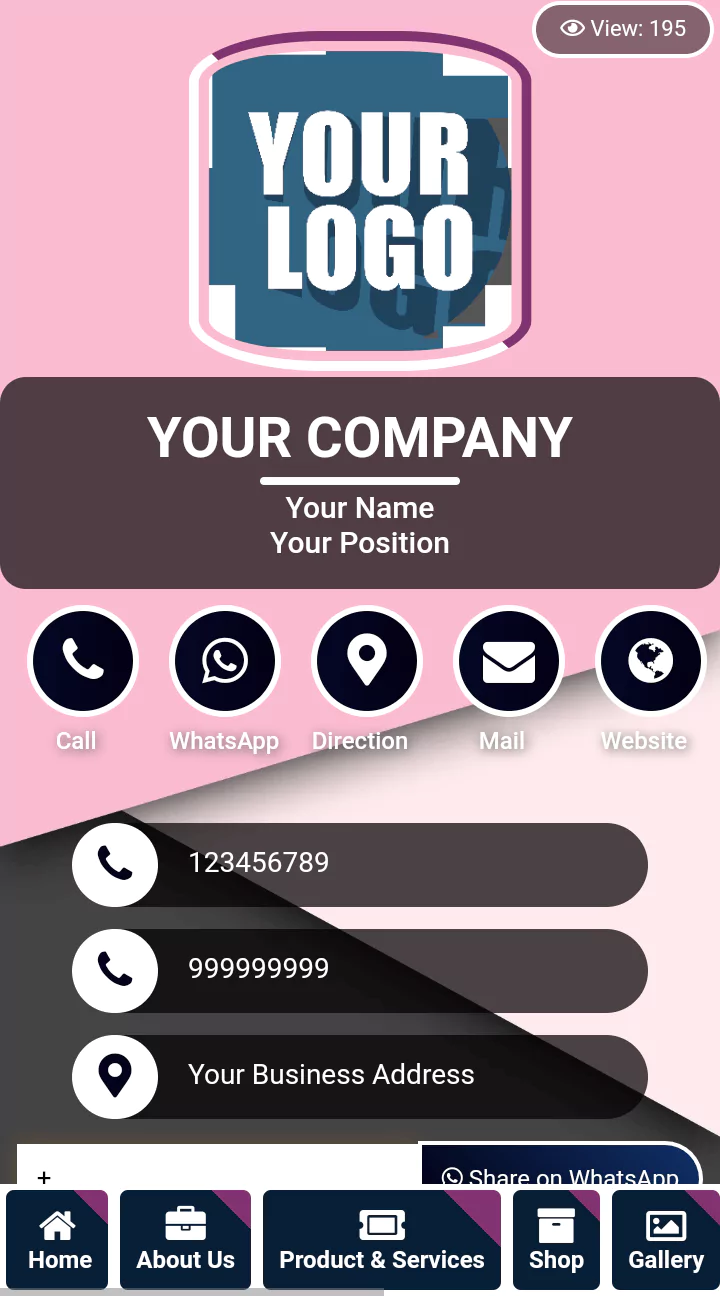Tap the Call icon
Screen dimensions: 720x1296
[82, 661]
